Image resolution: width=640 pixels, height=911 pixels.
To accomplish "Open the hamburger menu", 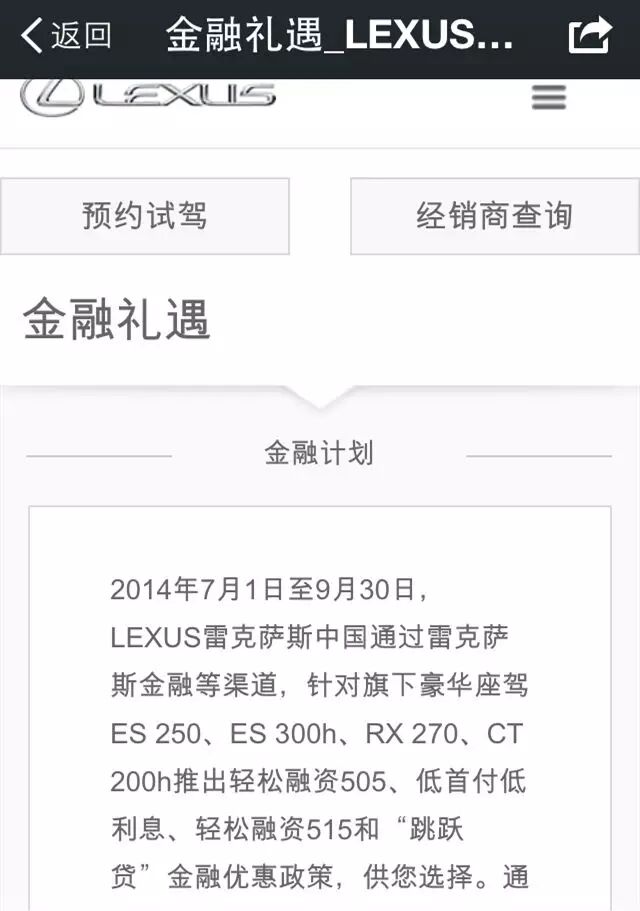I will click(549, 97).
